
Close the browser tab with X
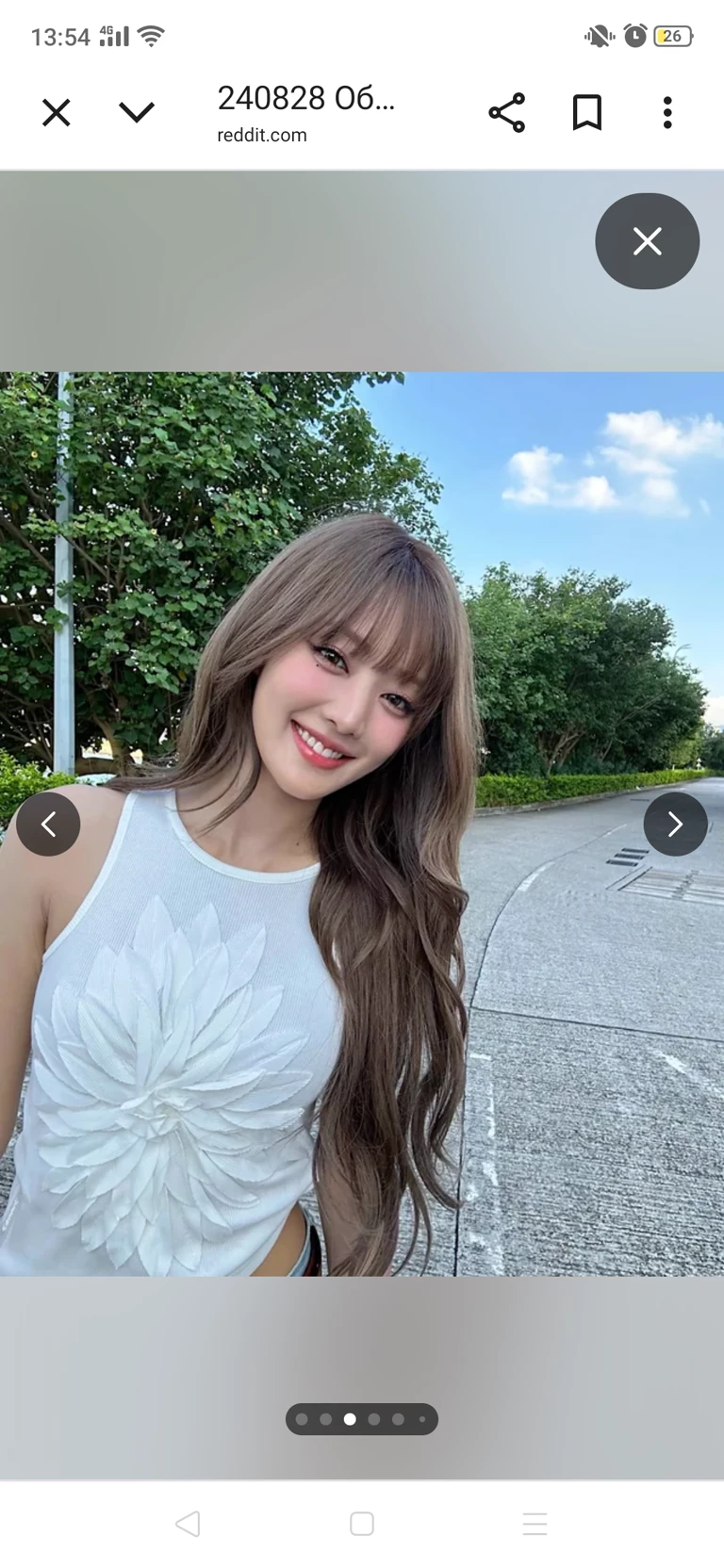(x=57, y=113)
